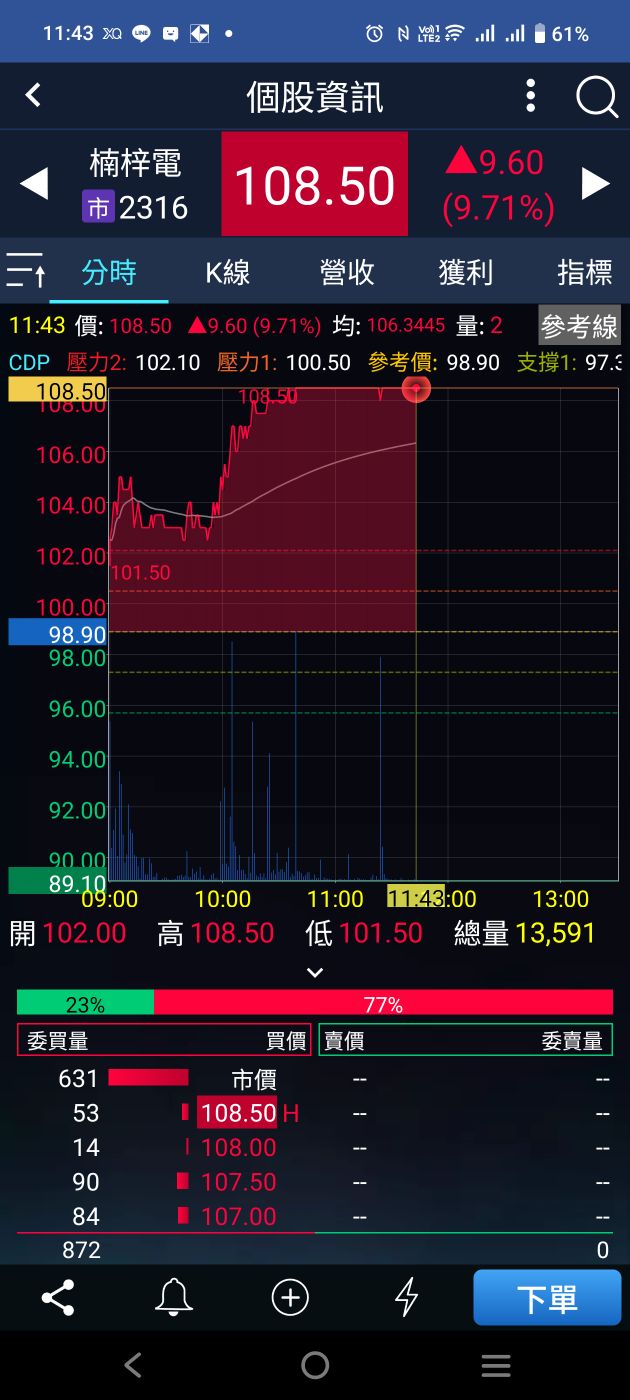Go to the previous stock
Image resolution: width=630 pixels, height=1400 pixels.
click(x=34, y=184)
